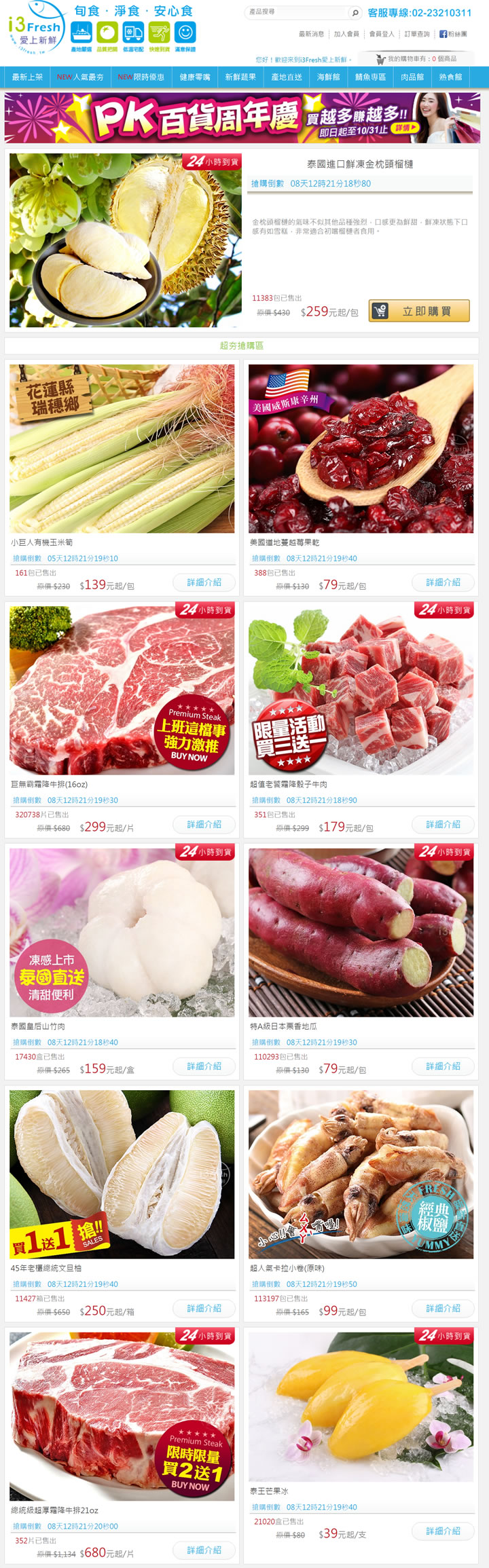
Task: View 詳細介紹 for 小巨人有機玉米筍
Action: [x=204, y=582]
